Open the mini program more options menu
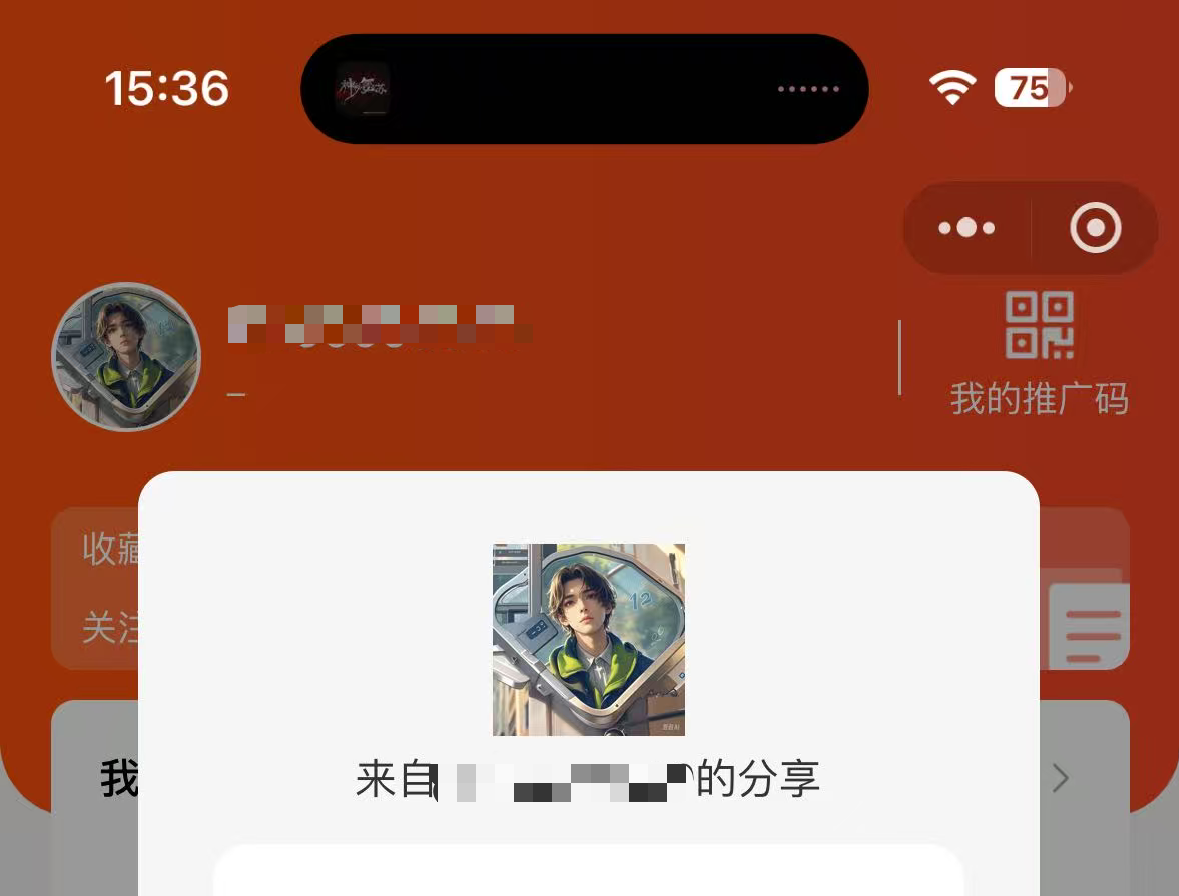1179x896 pixels. 966,228
